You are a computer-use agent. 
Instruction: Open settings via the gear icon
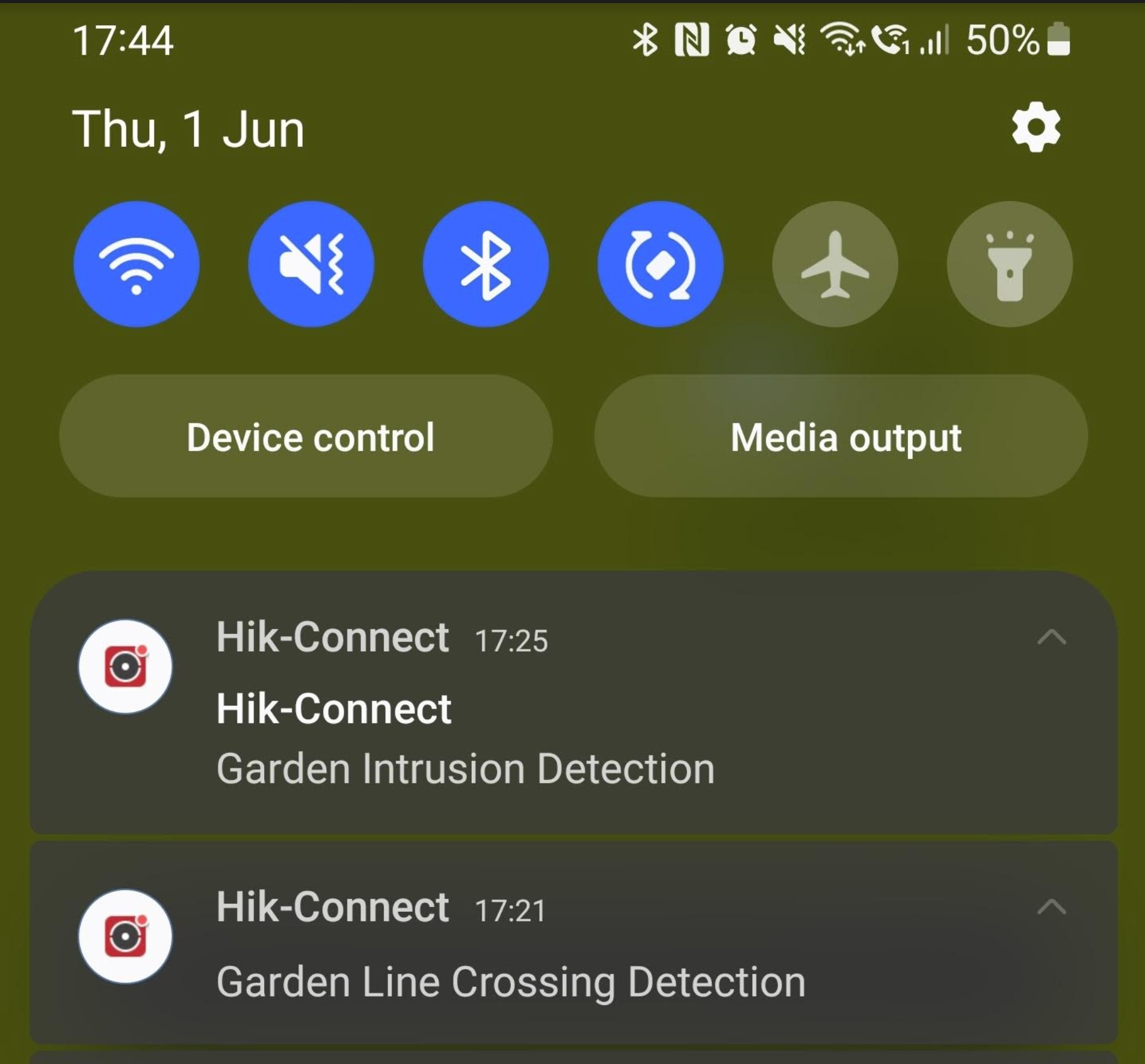[1035, 128]
